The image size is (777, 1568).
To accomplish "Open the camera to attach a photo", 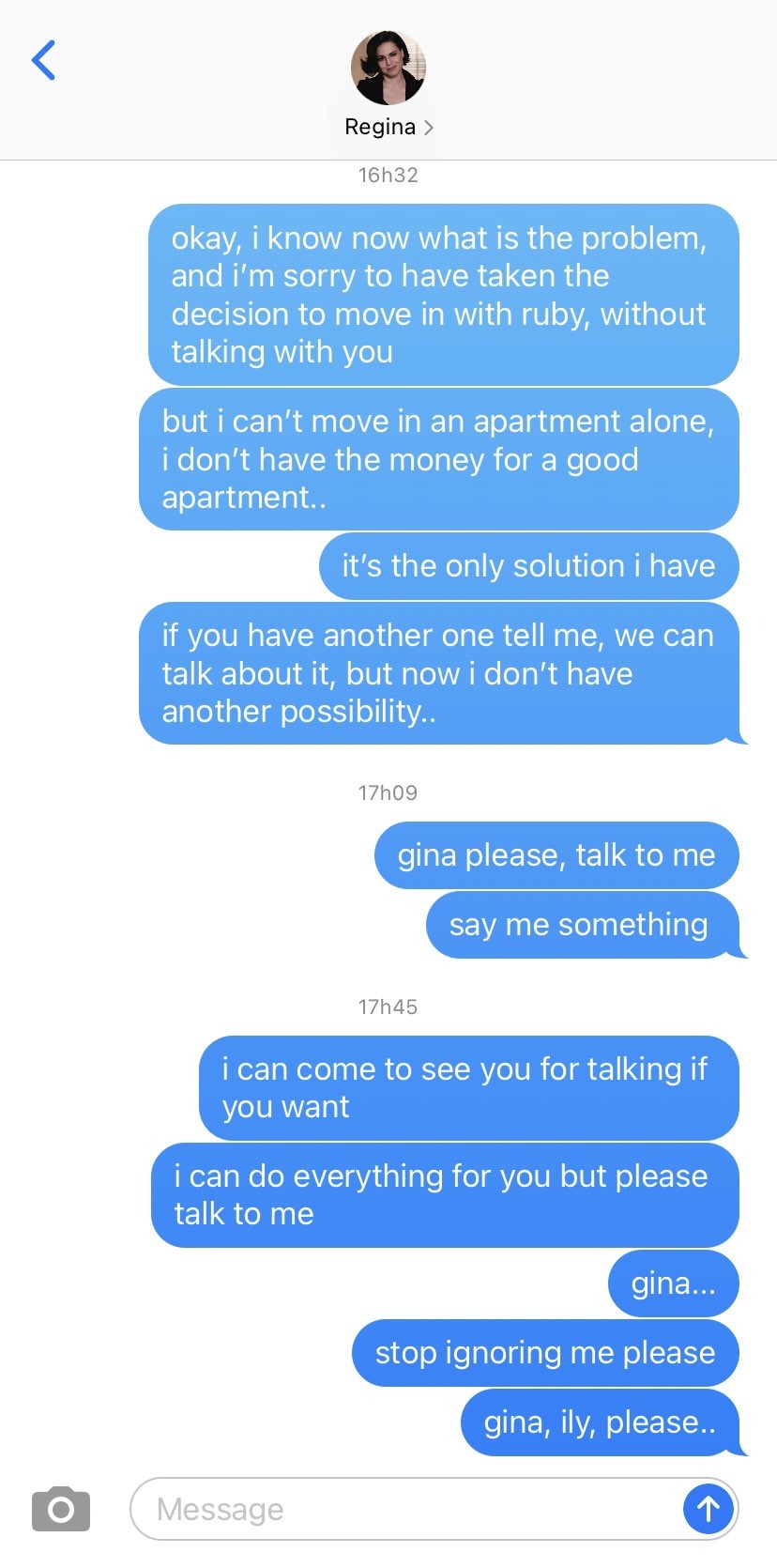I will (x=61, y=1509).
